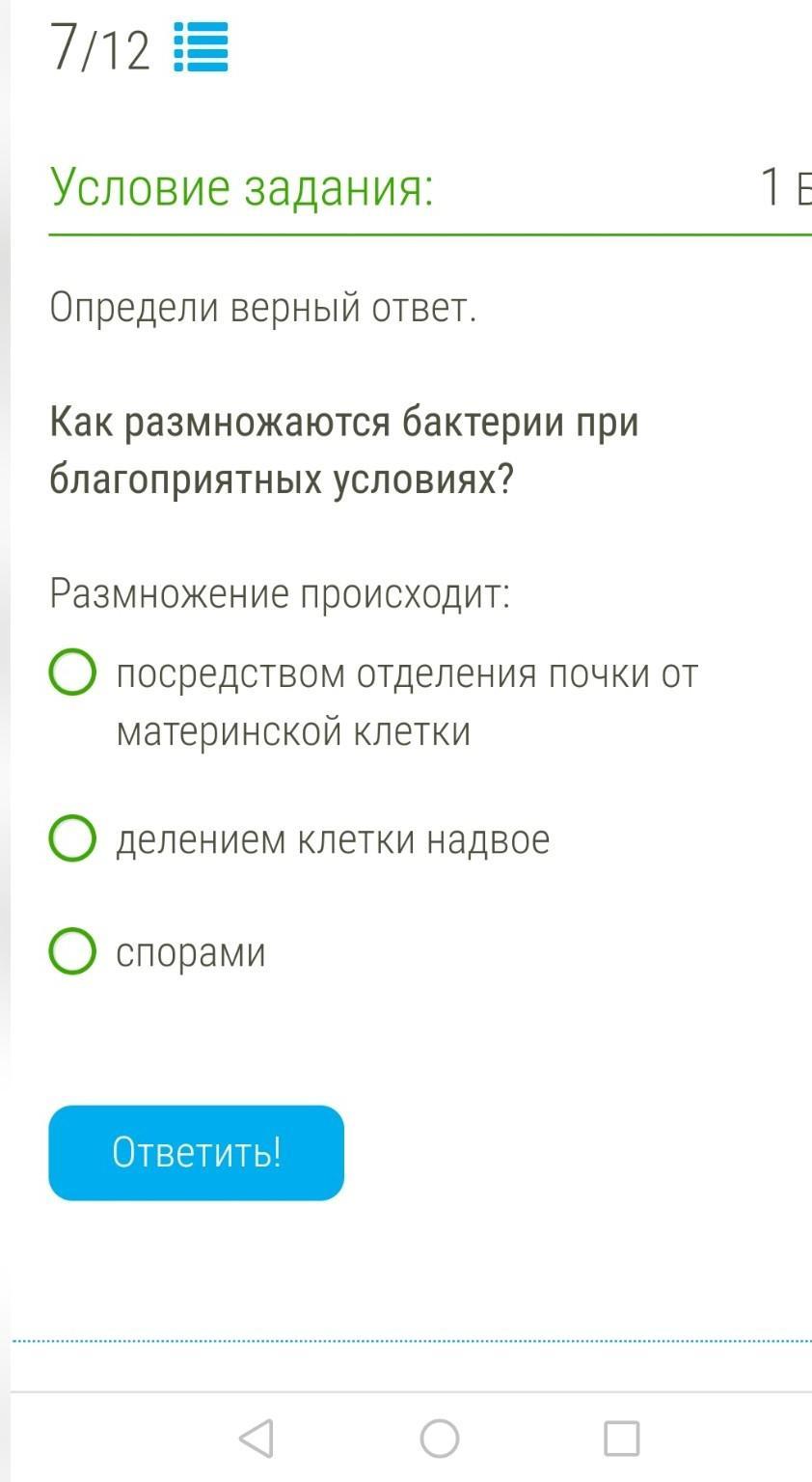Open recent apps with the square button

click(x=622, y=1439)
